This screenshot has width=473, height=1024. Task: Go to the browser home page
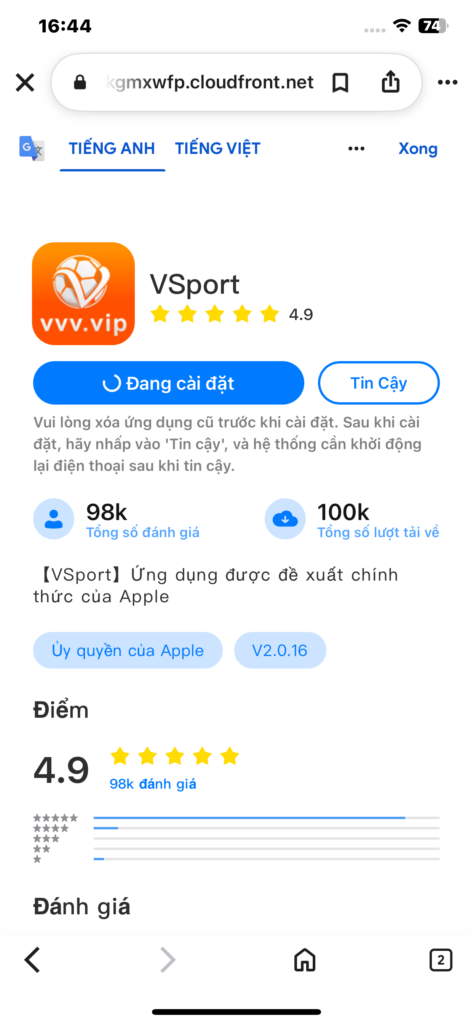click(304, 959)
